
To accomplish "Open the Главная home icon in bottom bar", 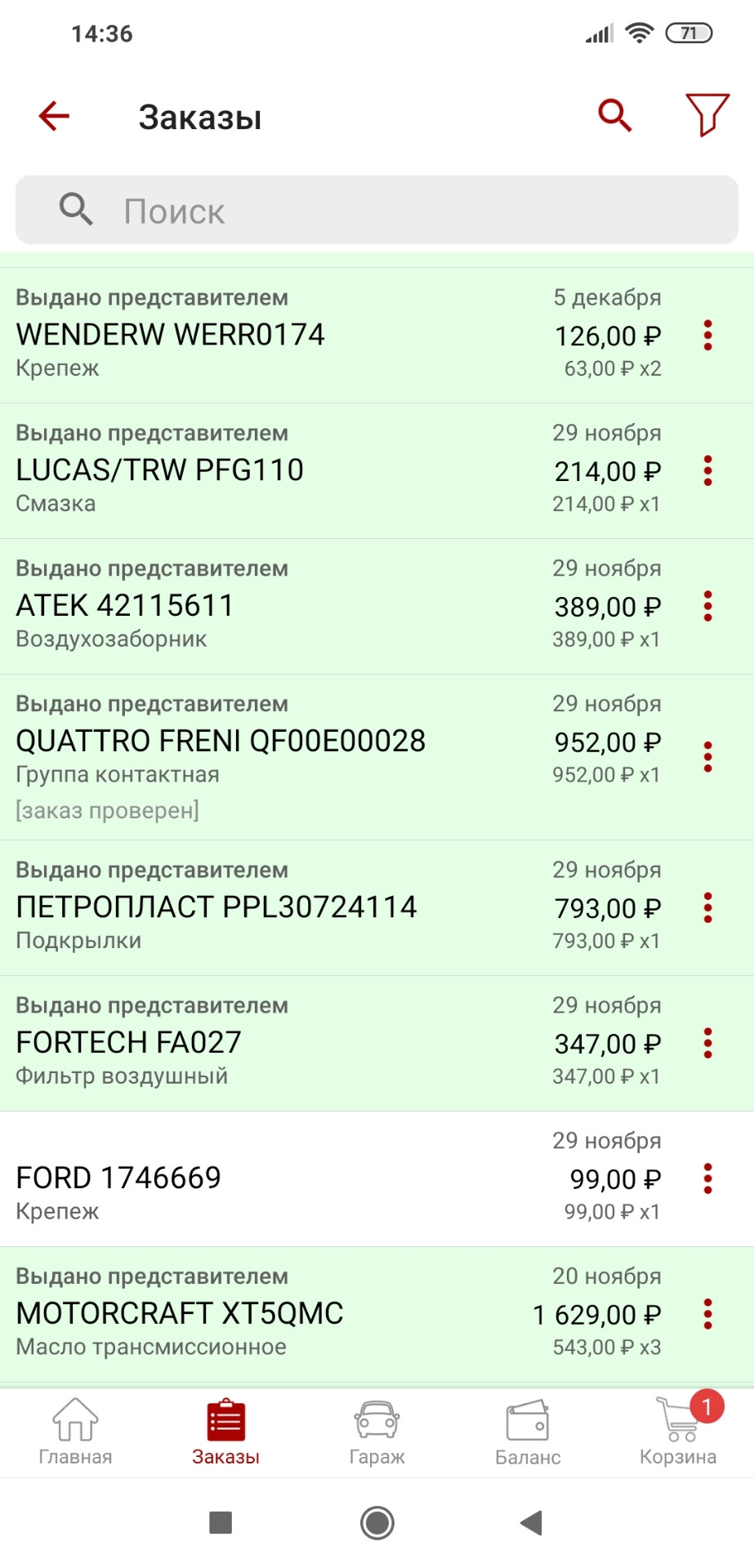I will tap(75, 1425).
